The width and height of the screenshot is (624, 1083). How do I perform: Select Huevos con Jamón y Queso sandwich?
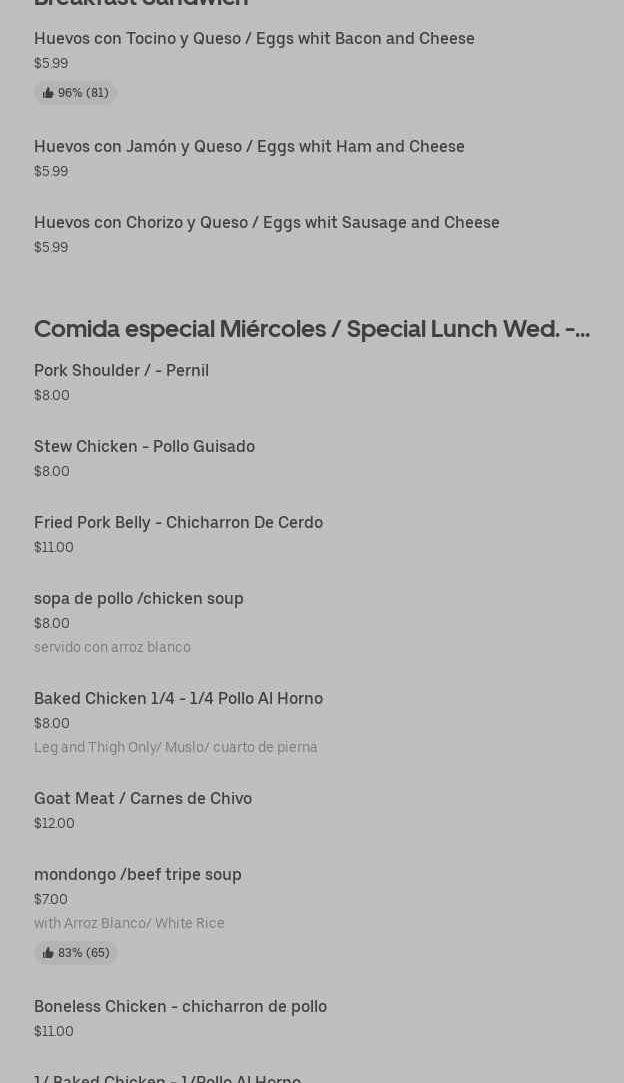pyautogui.click(x=249, y=147)
